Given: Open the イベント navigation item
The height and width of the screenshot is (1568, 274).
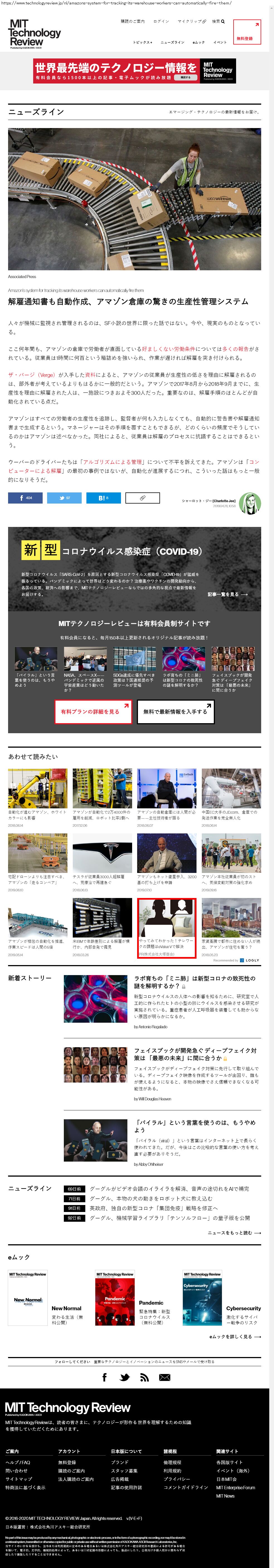Looking at the screenshot, I should point(220,43).
